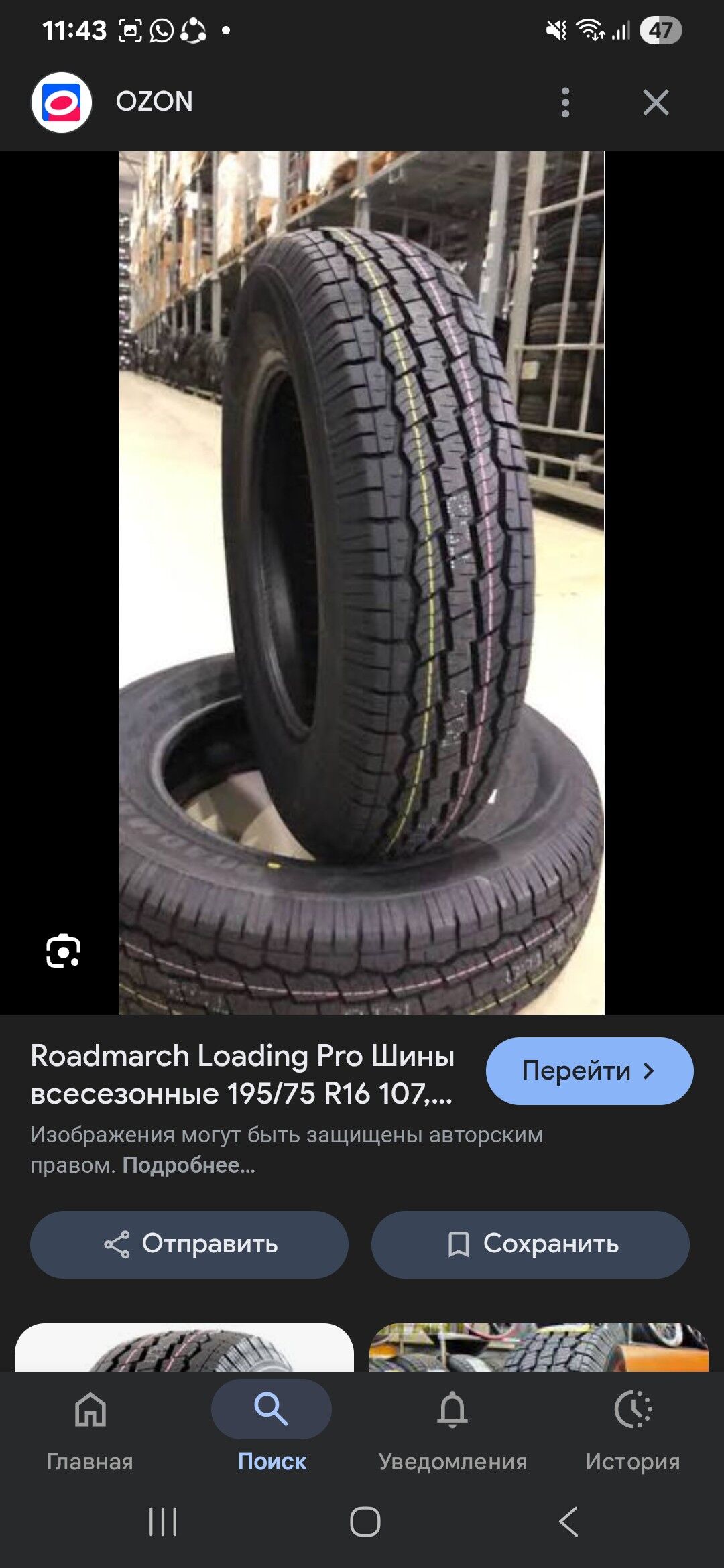Switch to the Главная tab
The height and width of the screenshot is (1568, 724).
coord(90,1429)
